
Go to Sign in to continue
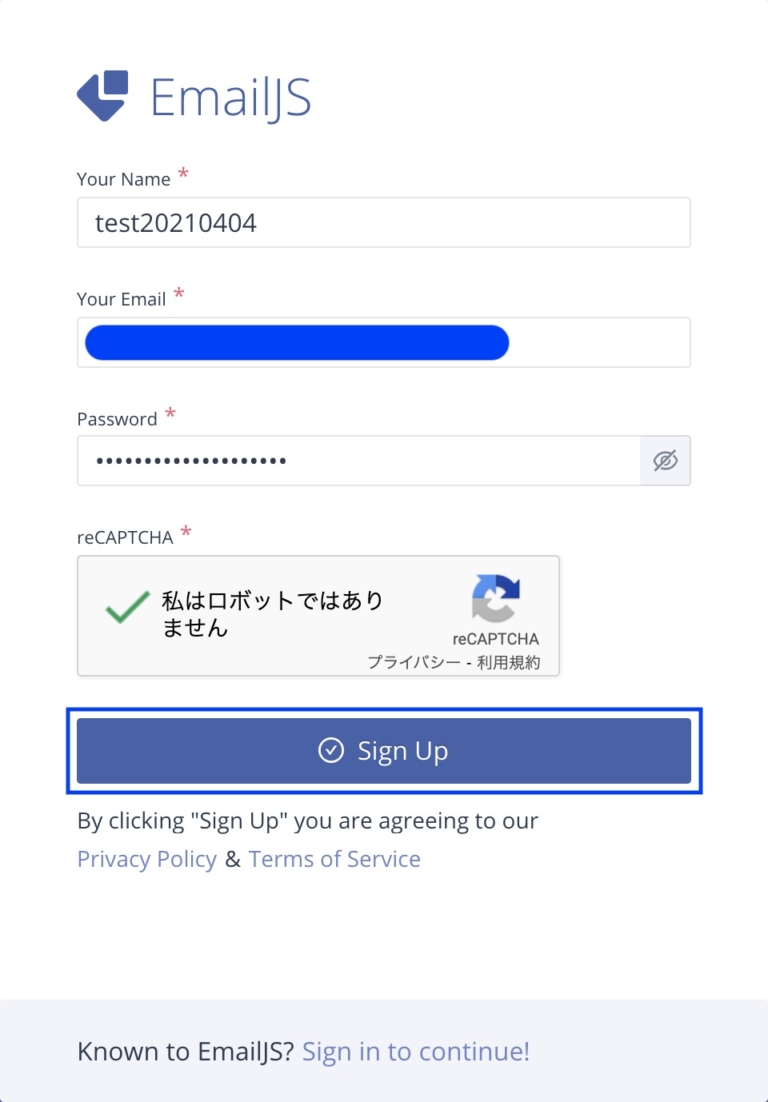[x=416, y=1051]
